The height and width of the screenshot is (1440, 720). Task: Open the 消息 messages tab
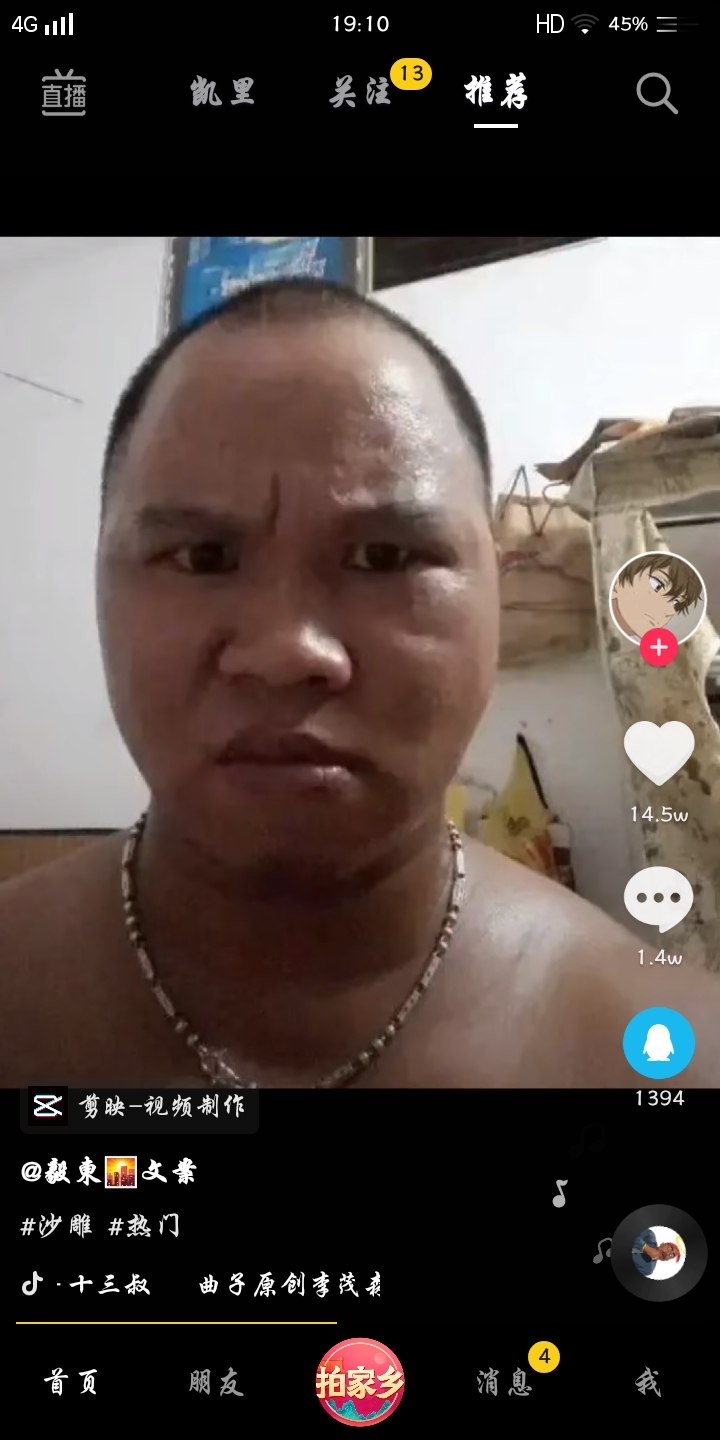click(504, 1383)
